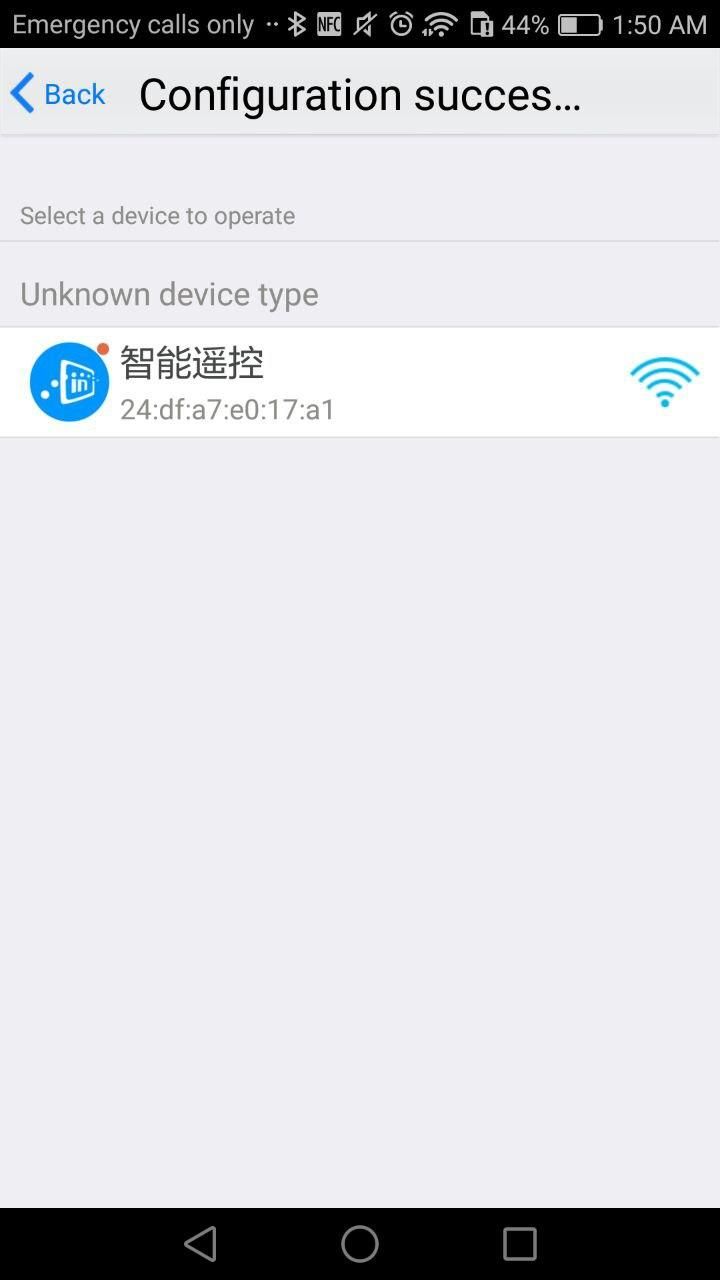Open recent apps from navigation bar
The image size is (720, 1280).
(x=519, y=1244)
